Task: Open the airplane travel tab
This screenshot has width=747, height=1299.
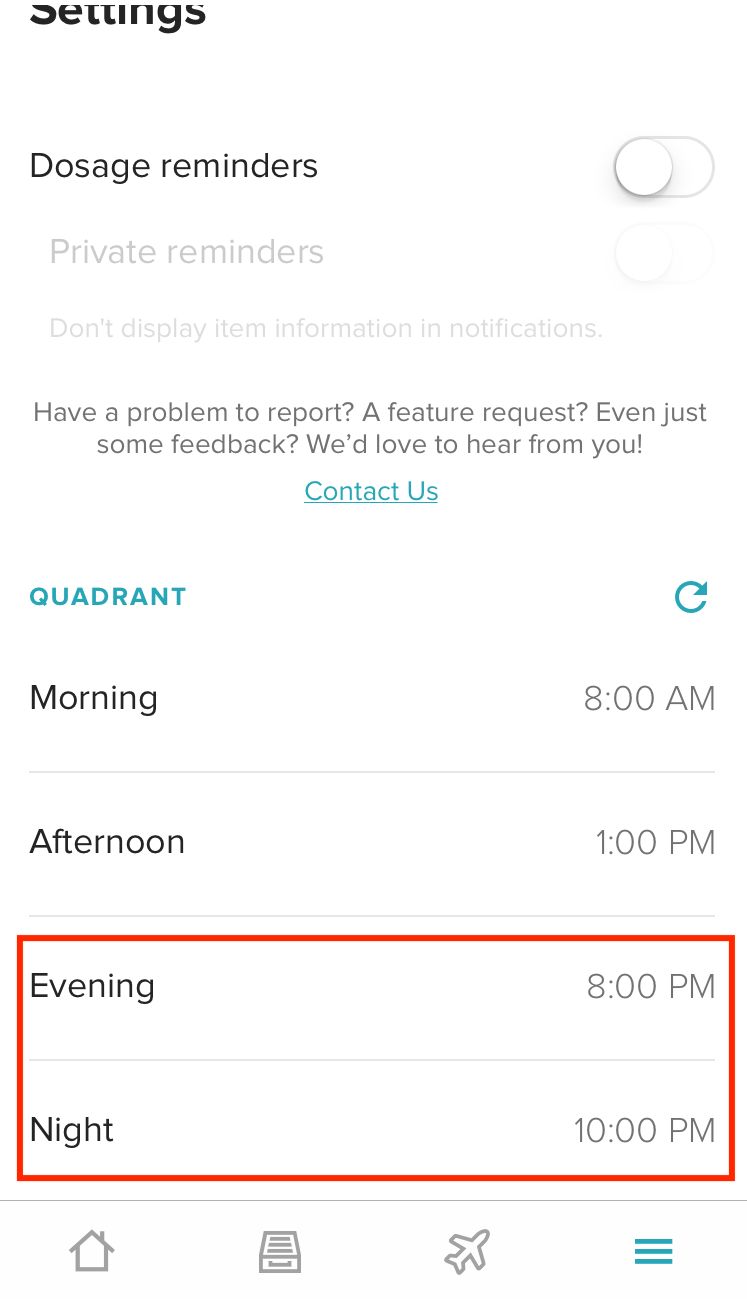Action: coord(467,1251)
